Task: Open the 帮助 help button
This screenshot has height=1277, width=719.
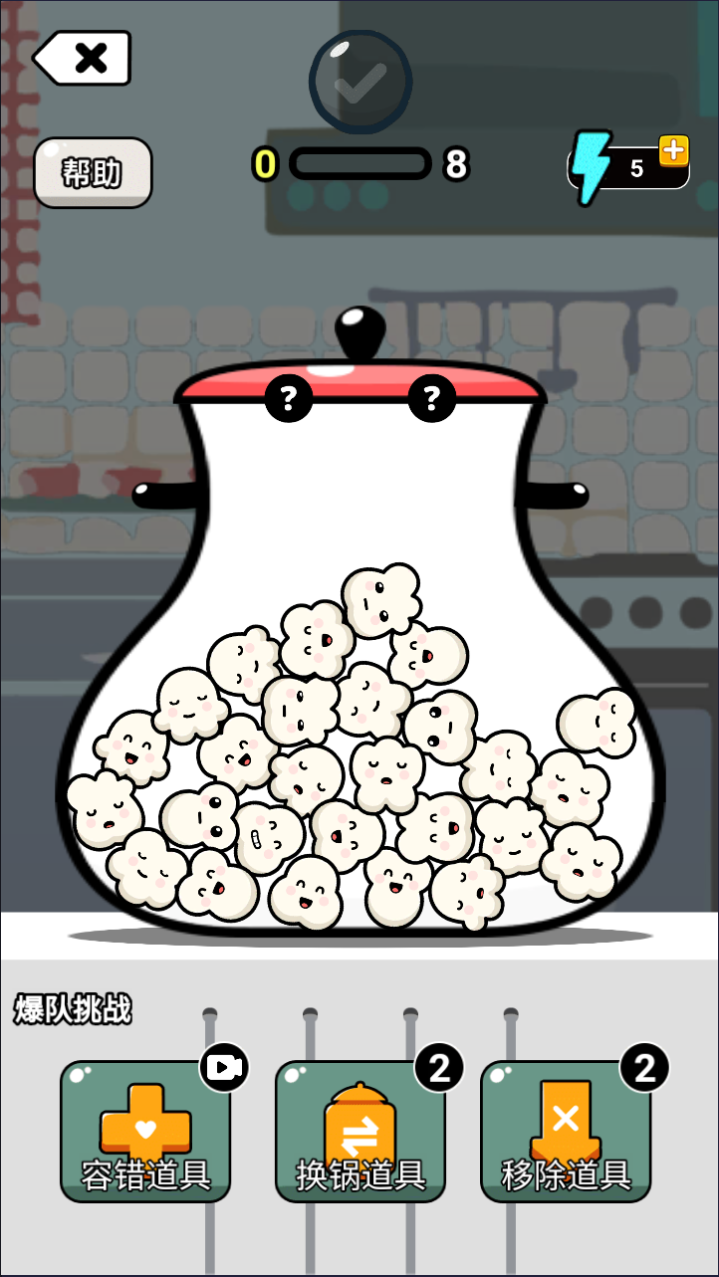Action: pyautogui.click(x=93, y=173)
